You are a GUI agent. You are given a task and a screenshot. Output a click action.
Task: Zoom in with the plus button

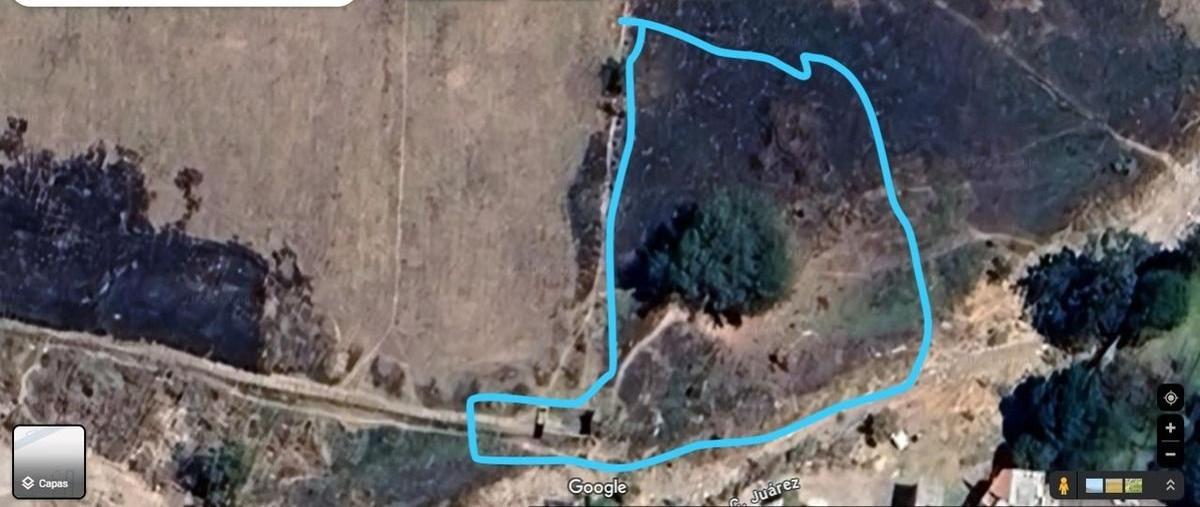pyautogui.click(x=1170, y=427)
